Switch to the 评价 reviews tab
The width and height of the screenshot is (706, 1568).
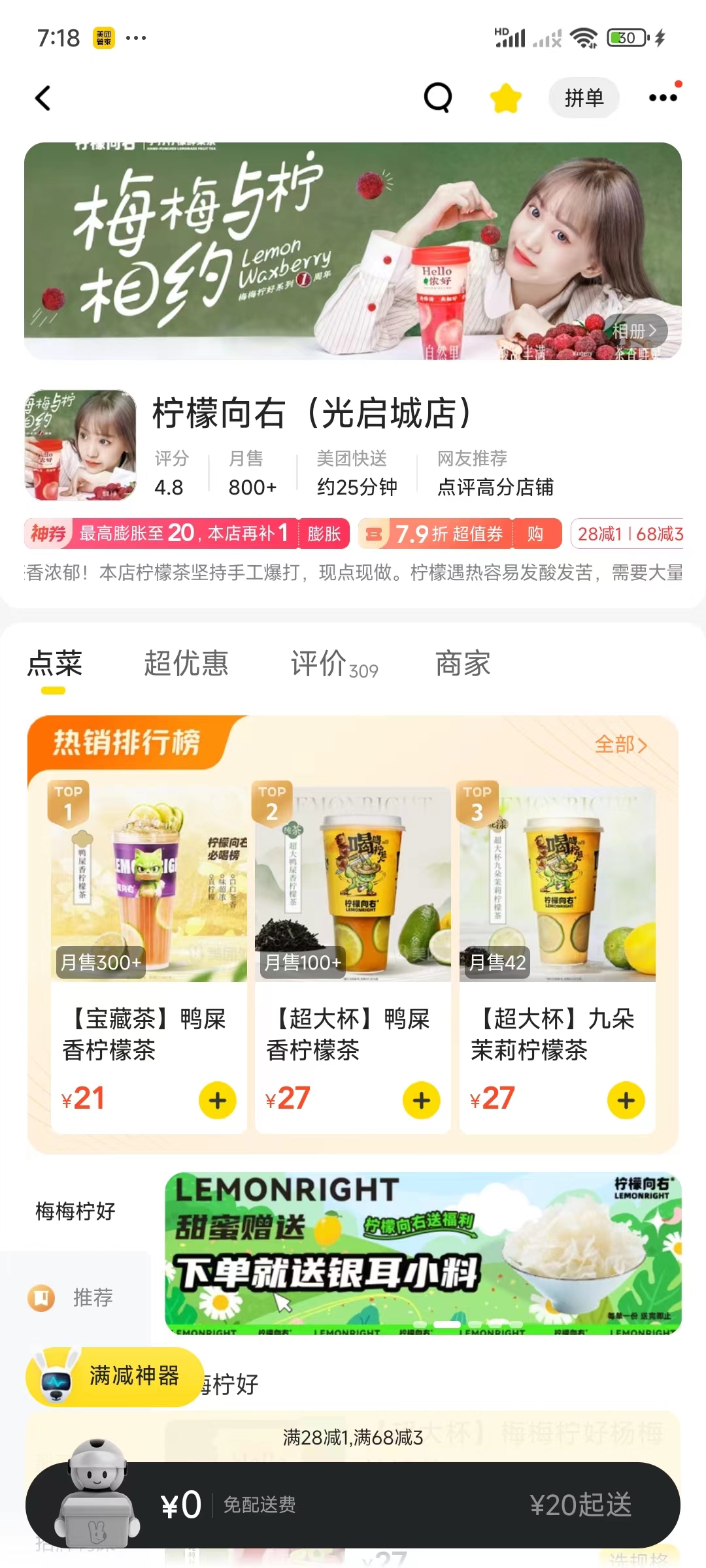pyautogui.click(x=333, y=664)
